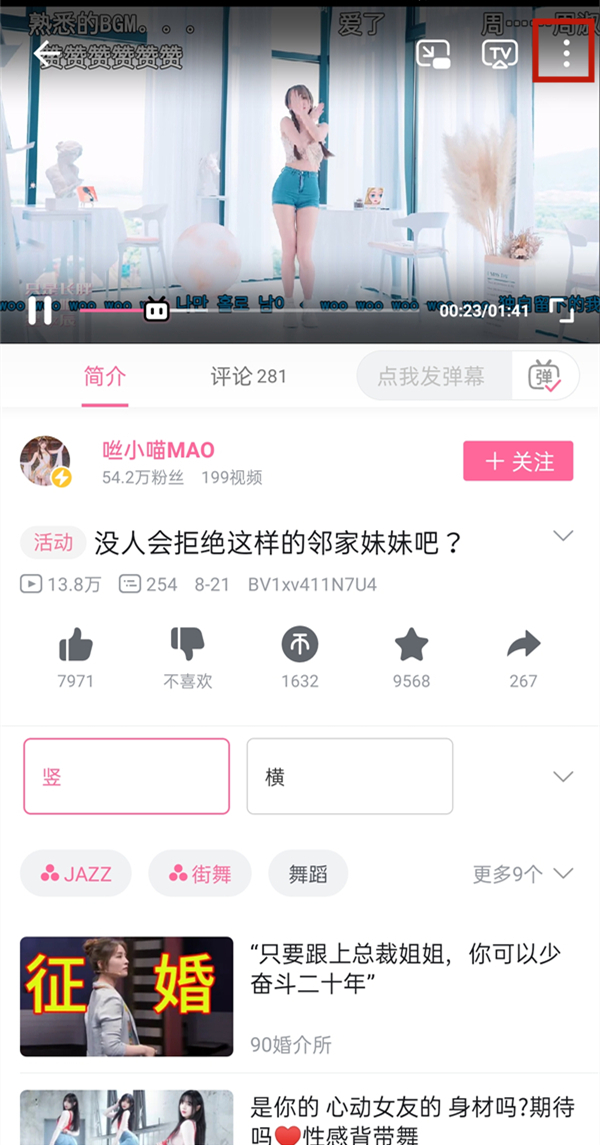Expand 更多9个 tags
Image resolution: width=600 pixels, height=1145 pixels.
pyautogui.click(x=523, y=874)
